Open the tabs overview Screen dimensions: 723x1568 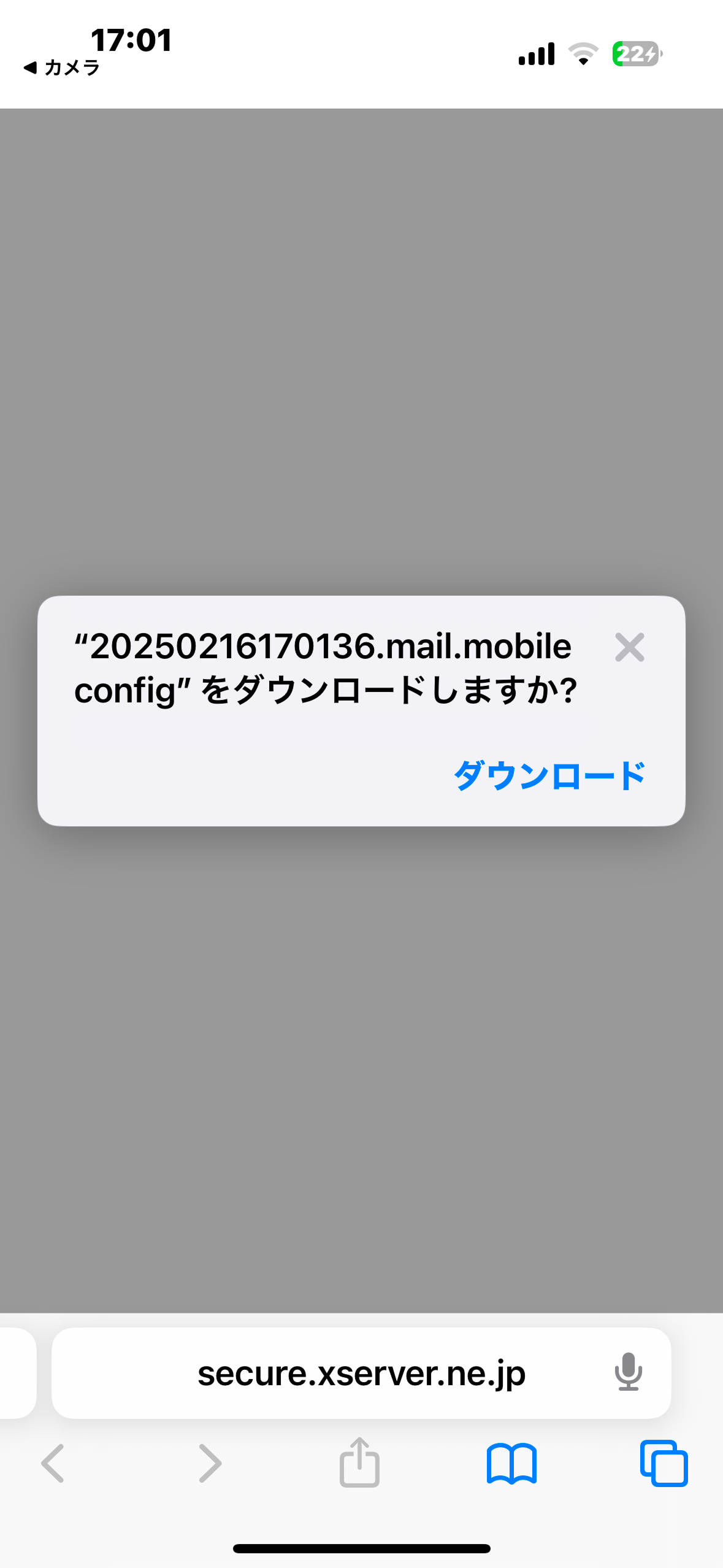(664, 1464)
